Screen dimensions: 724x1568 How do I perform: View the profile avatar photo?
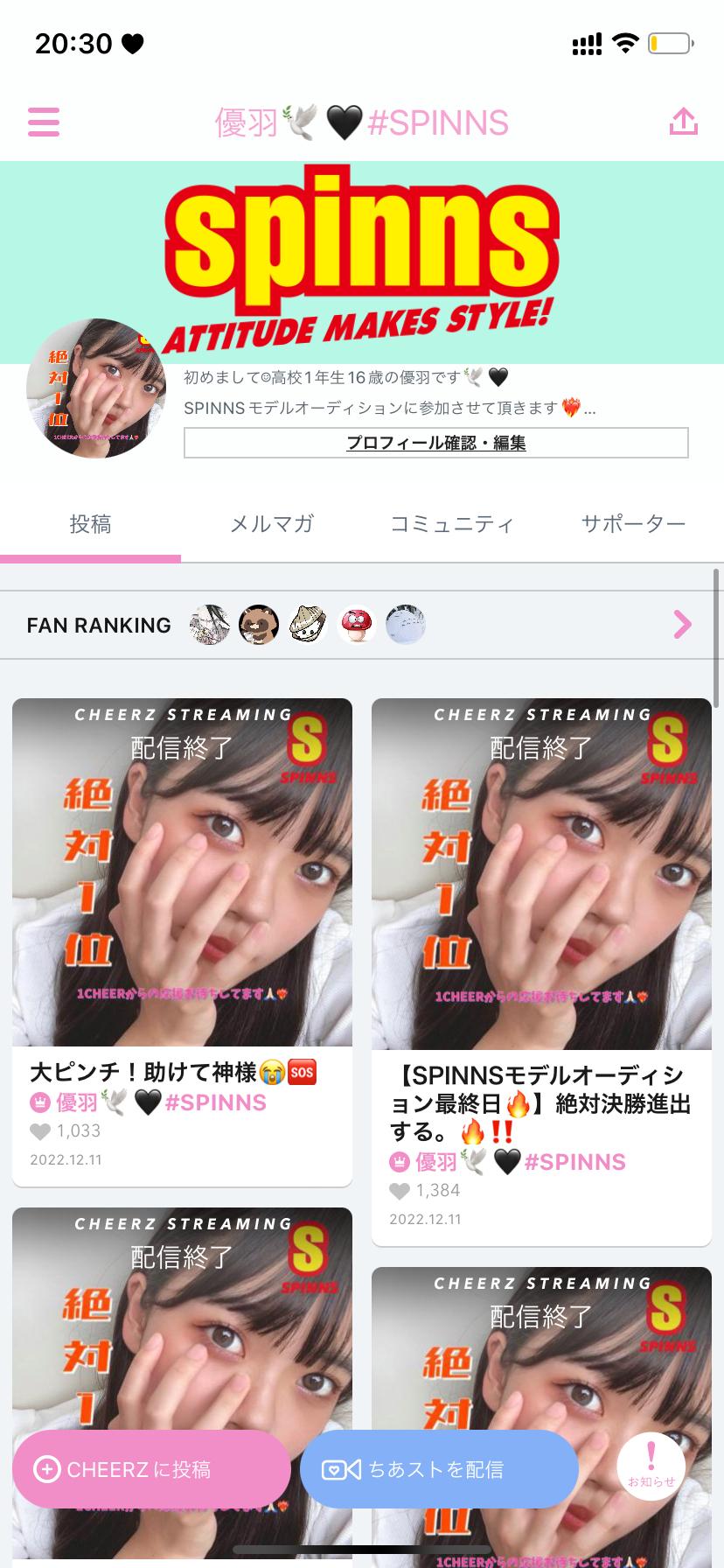point(96,388)
